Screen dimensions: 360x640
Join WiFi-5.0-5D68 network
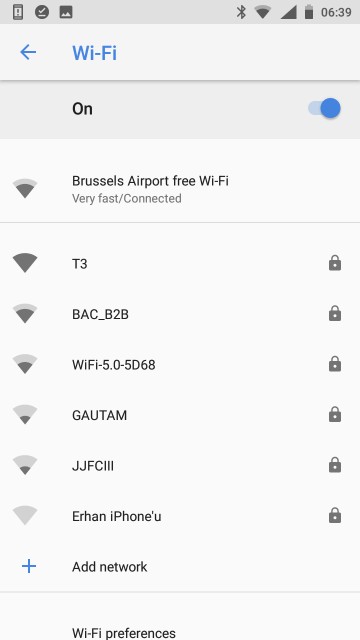pos(180,364)
